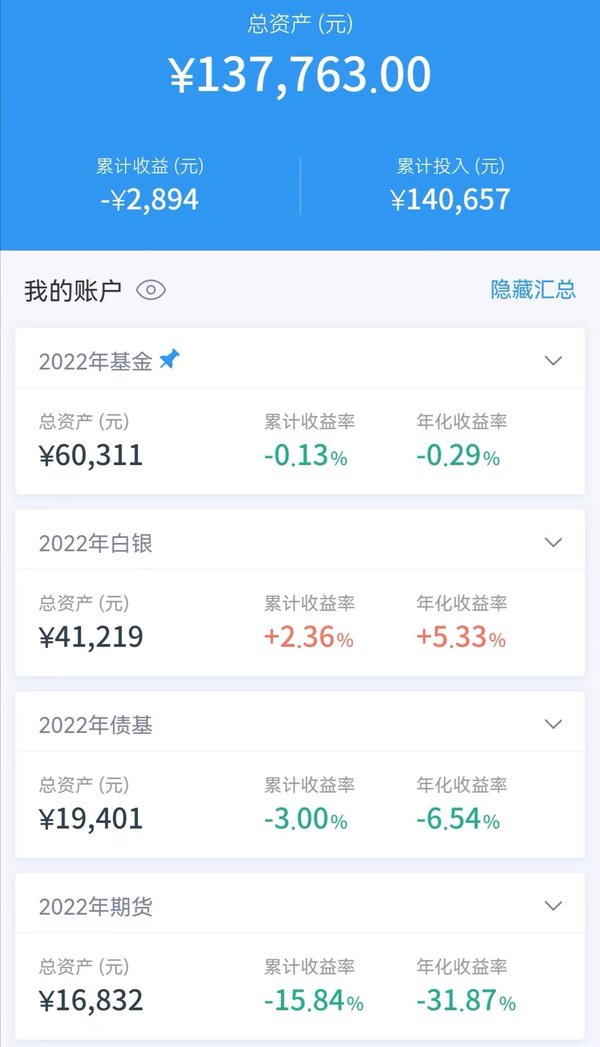
Task: Tap the 隐藏汇总 link
Action: point(533,290)
